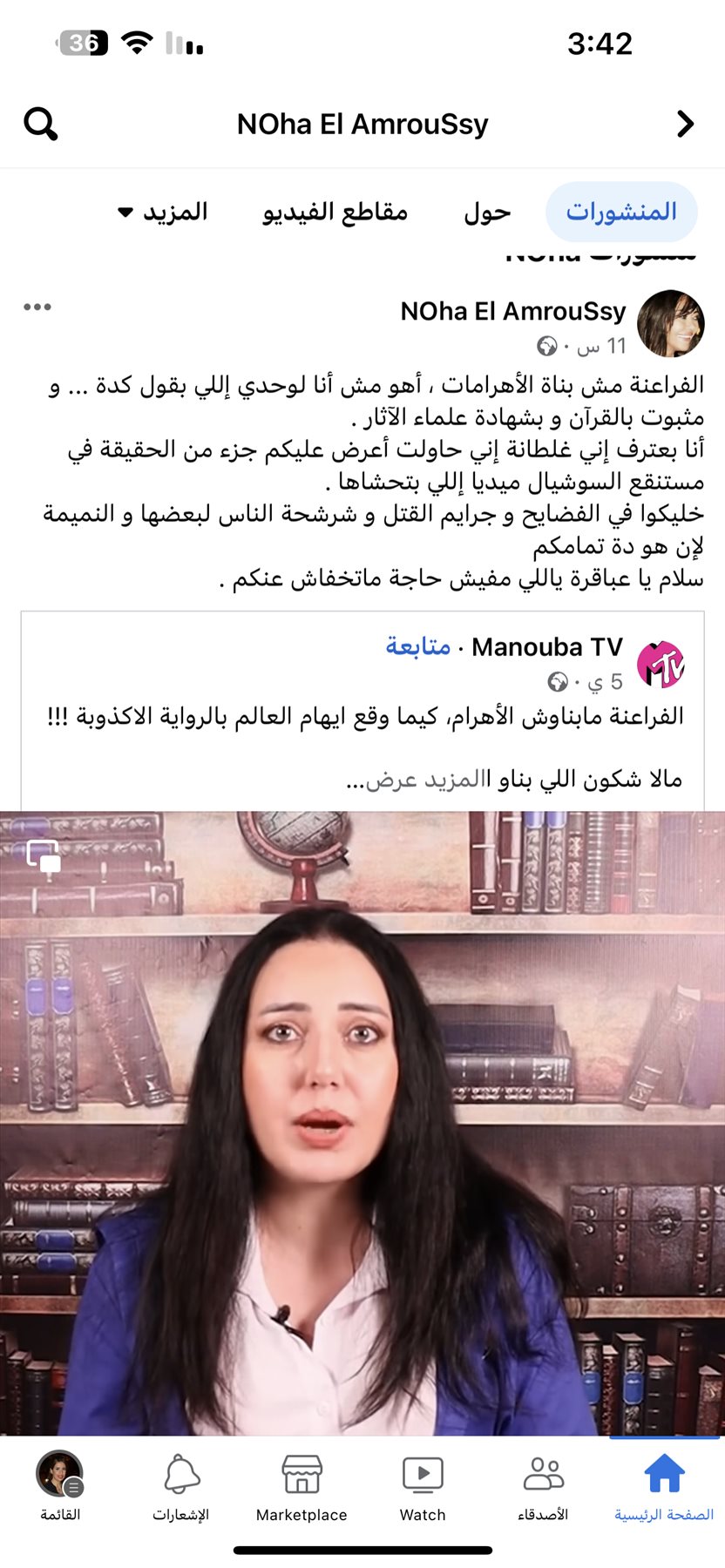
Task: Open the Marketplace tab
Action: pos(302,1489)
